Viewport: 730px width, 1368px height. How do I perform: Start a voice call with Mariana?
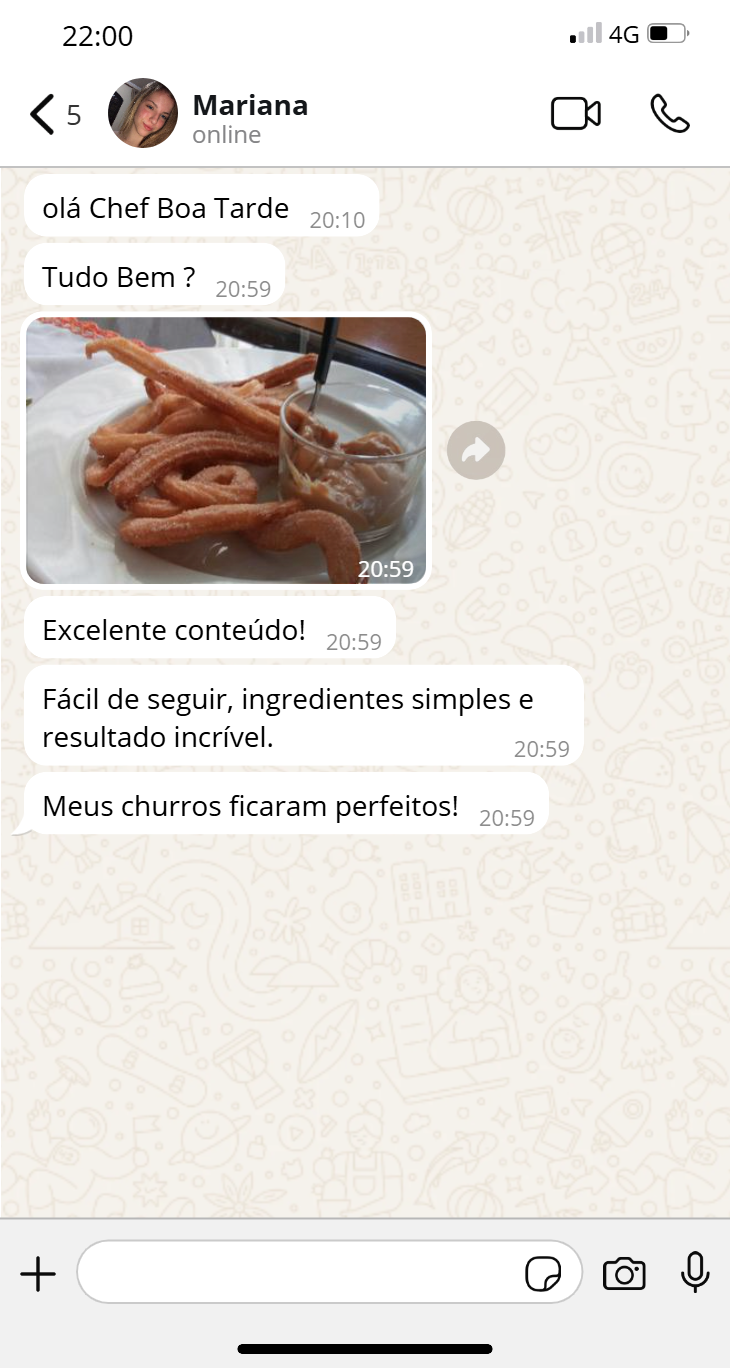[669, 114]
